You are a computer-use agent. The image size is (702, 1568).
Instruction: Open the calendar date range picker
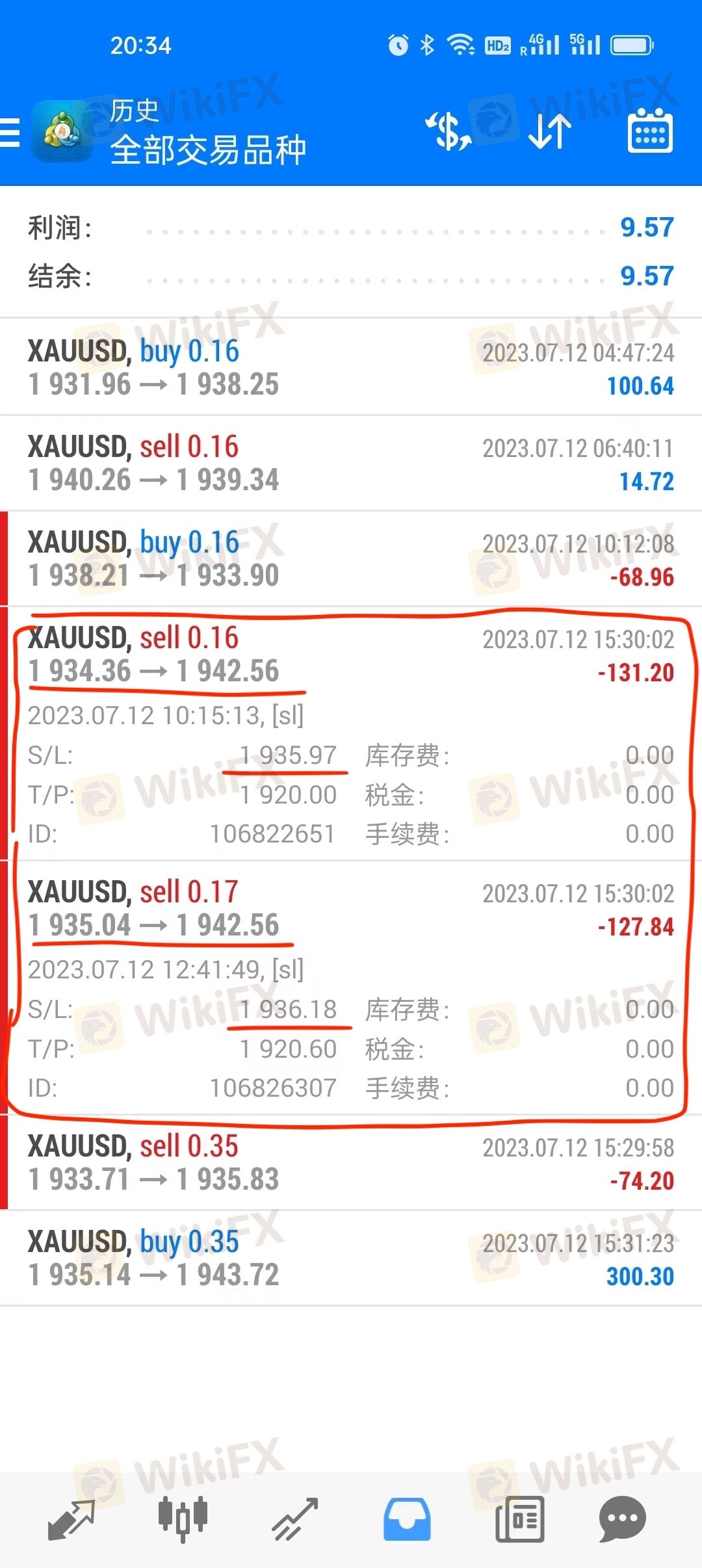pos(650,131)
